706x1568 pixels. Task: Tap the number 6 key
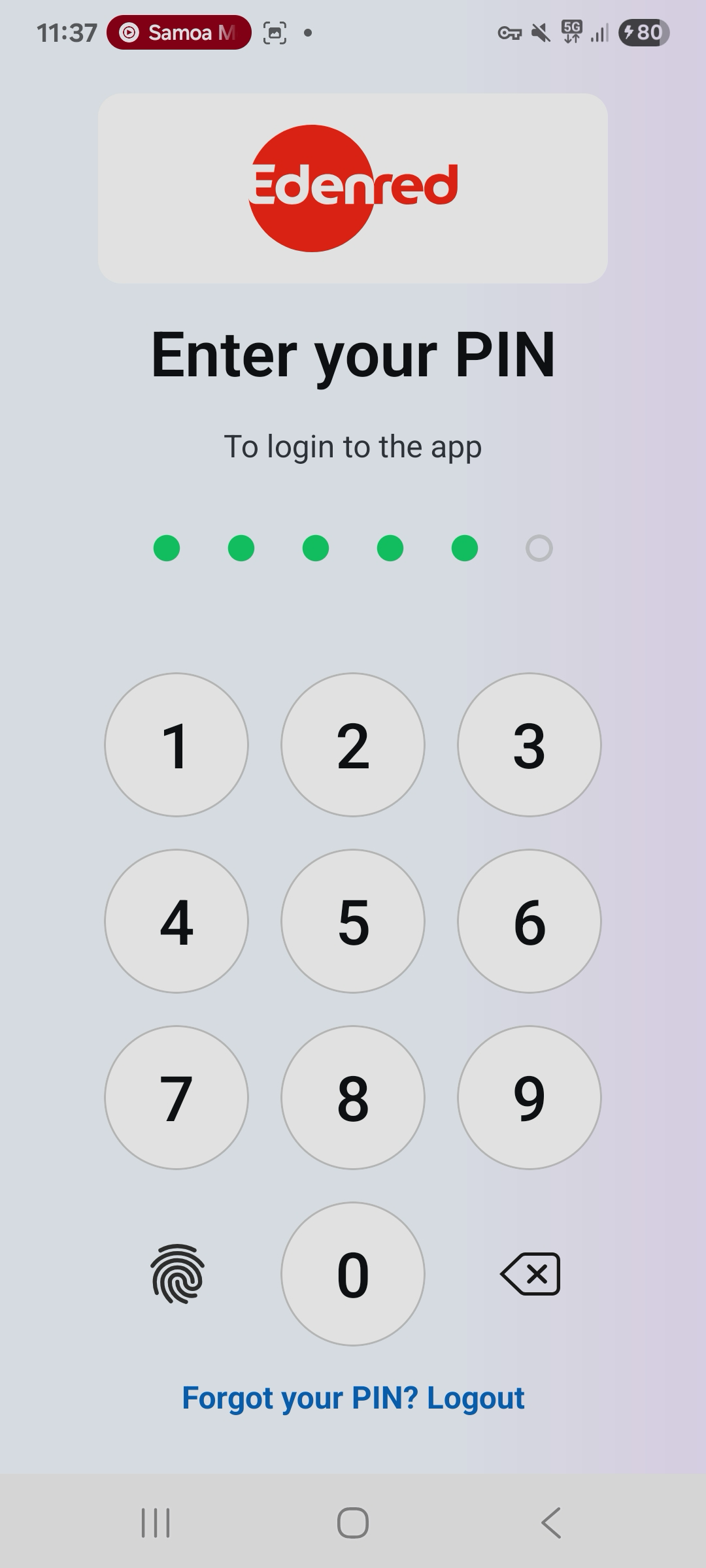[529, 921]
